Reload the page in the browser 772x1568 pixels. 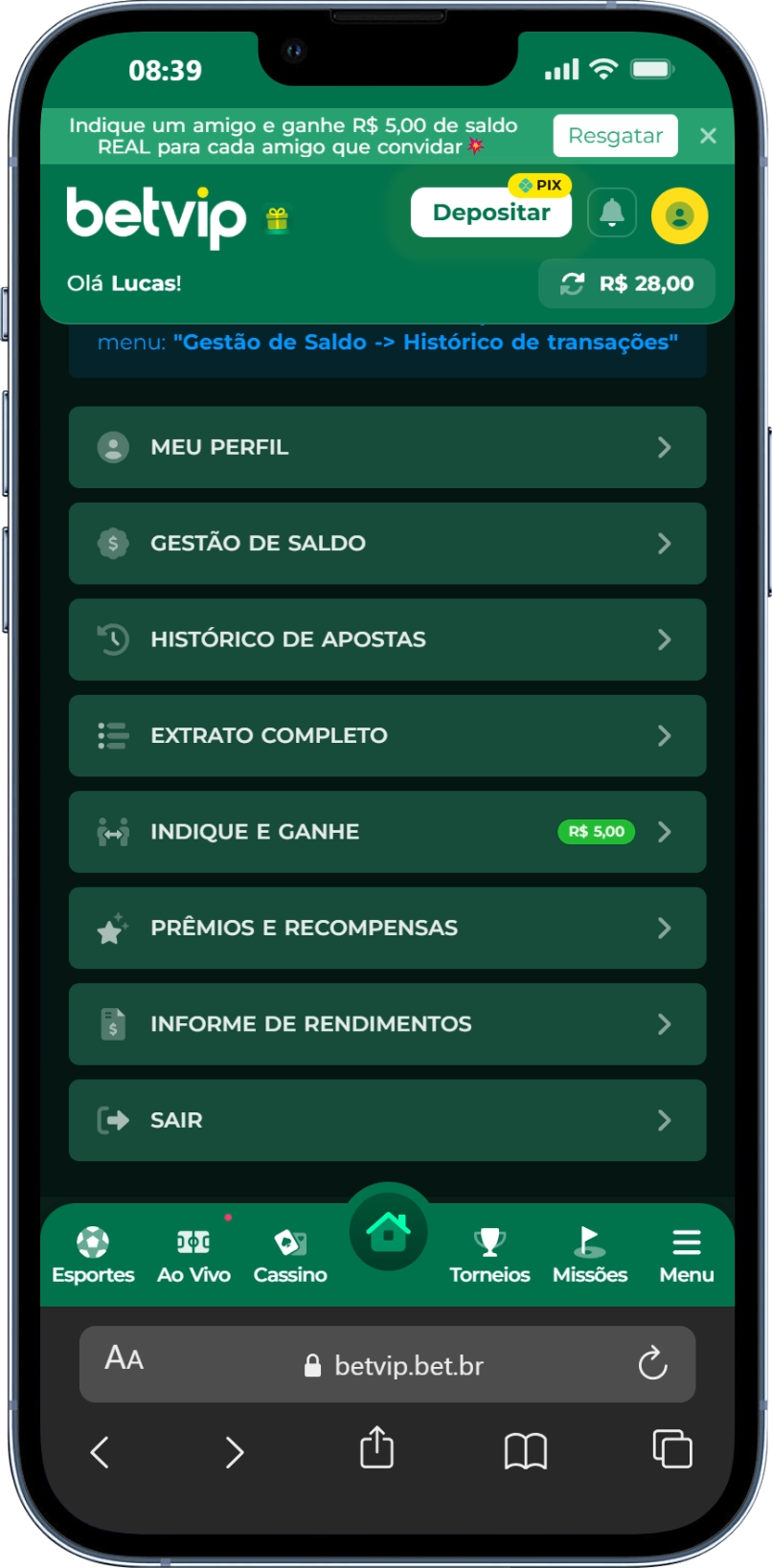652,1363
